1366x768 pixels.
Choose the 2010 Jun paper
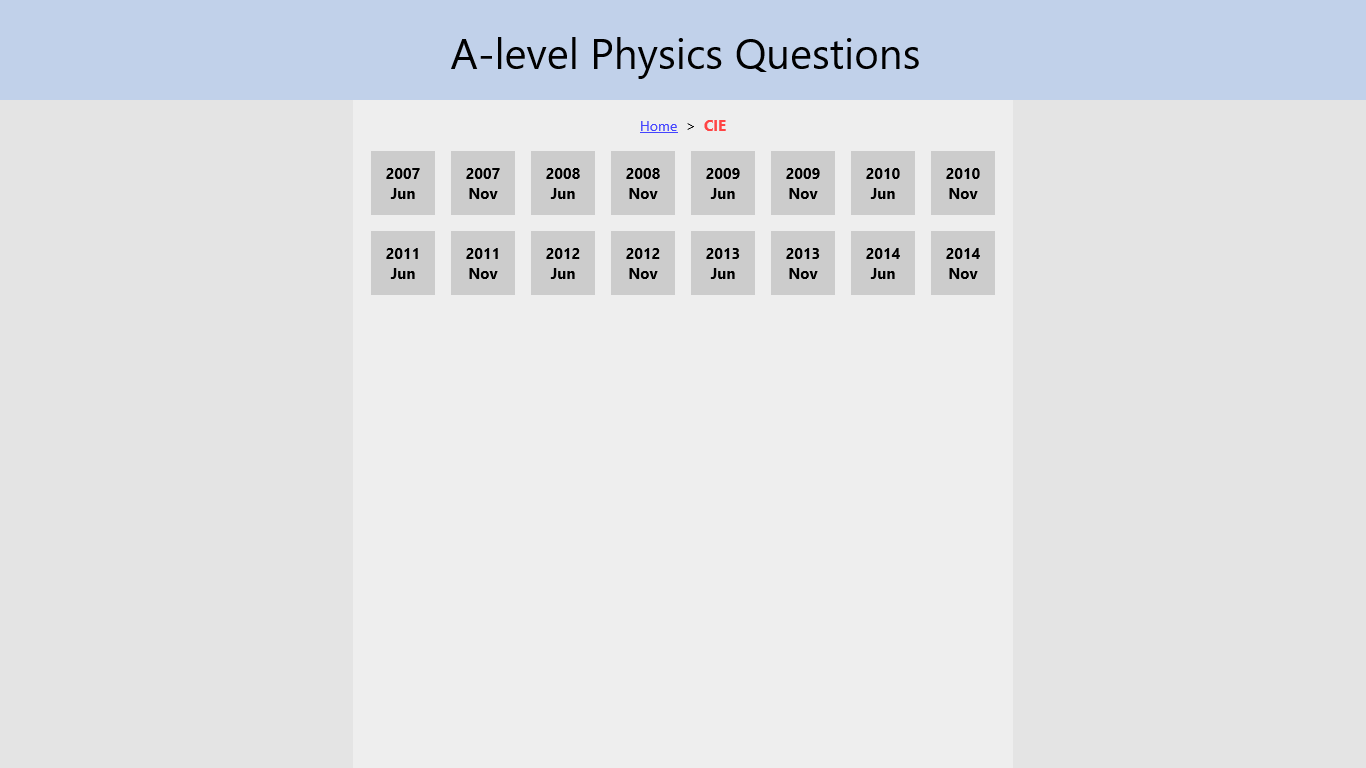point(883,183)
